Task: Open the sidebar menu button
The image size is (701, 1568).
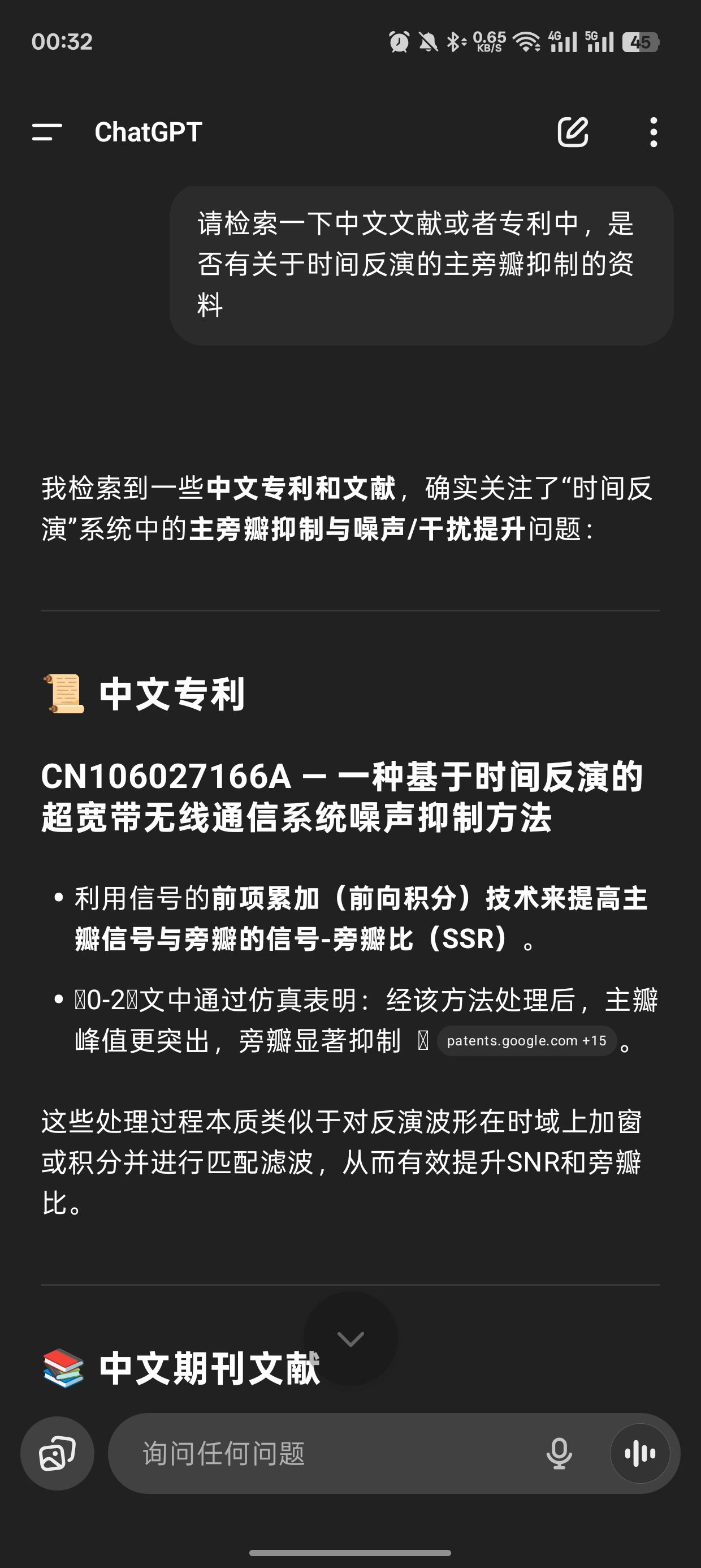Action: tap(47, 132)
